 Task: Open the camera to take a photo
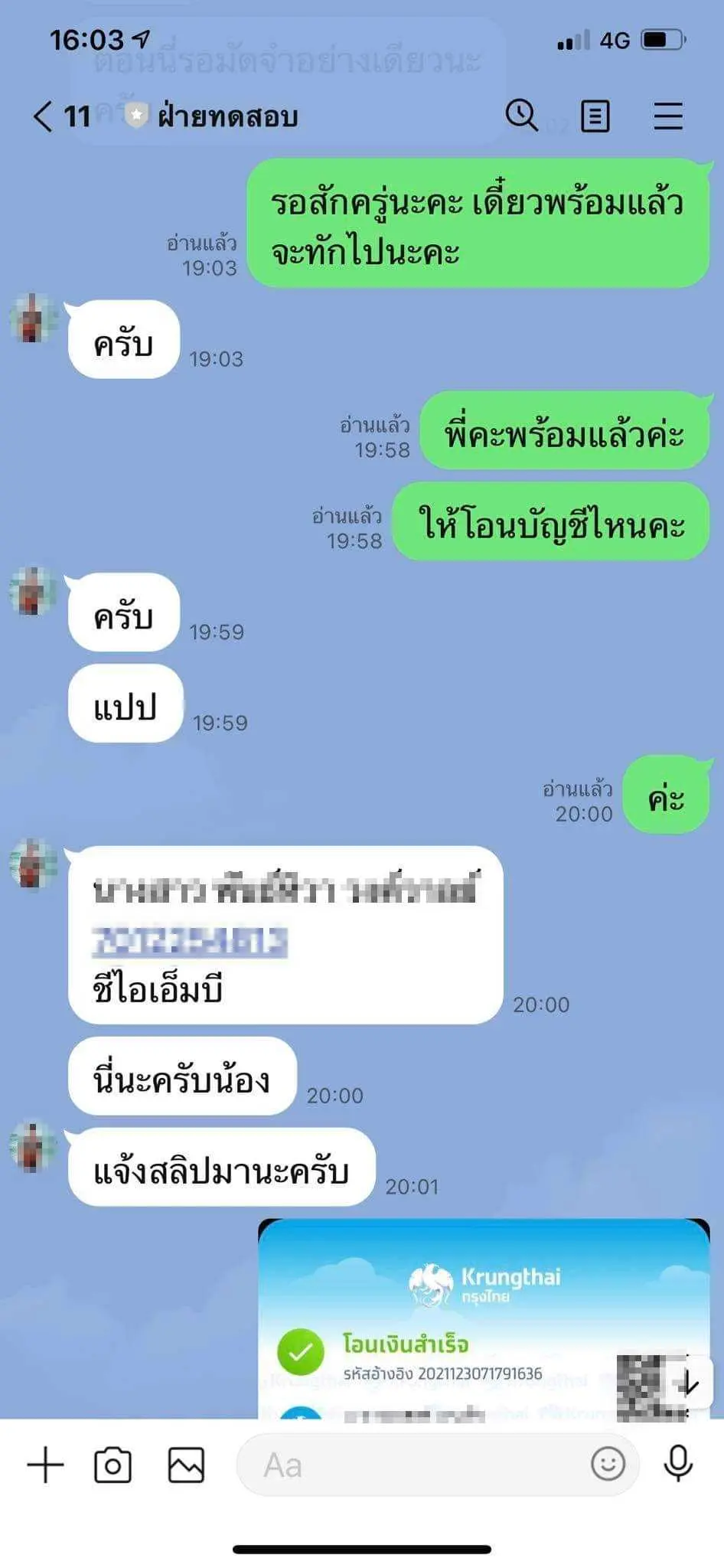[x=113, y=1465]
